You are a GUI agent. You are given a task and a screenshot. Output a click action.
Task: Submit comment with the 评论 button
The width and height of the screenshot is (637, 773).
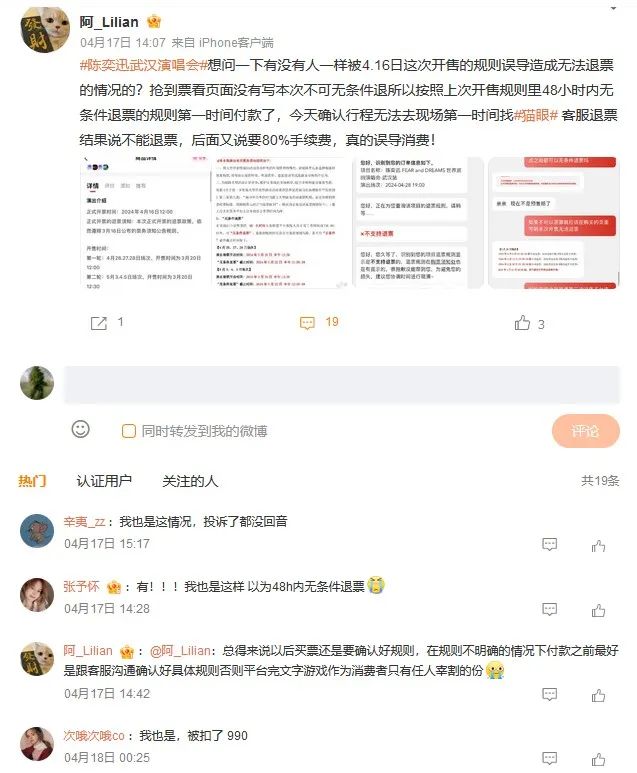pos(585,431)
